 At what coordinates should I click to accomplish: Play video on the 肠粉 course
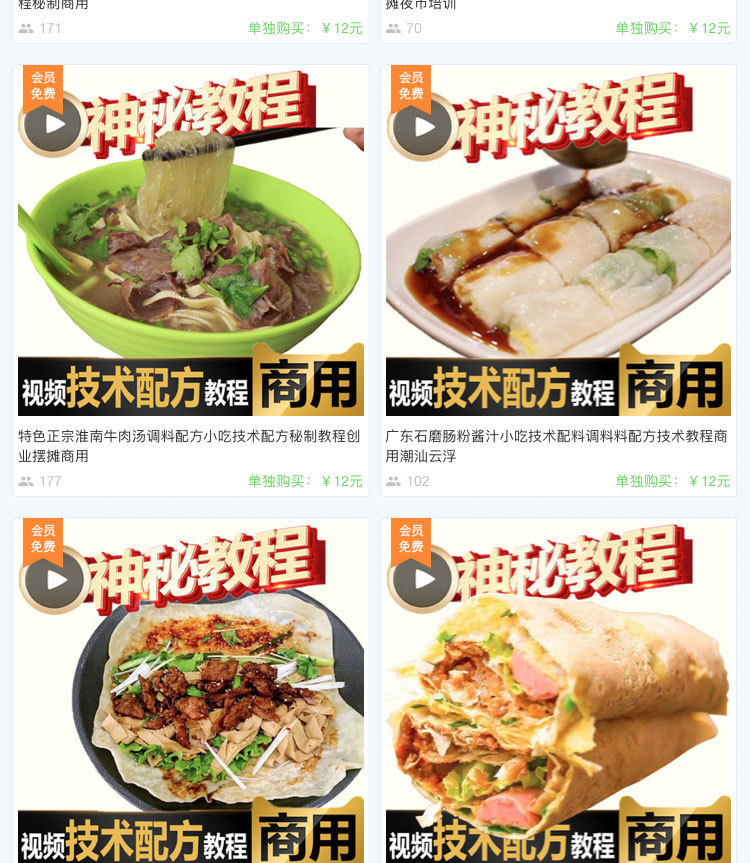pos(424,126)
